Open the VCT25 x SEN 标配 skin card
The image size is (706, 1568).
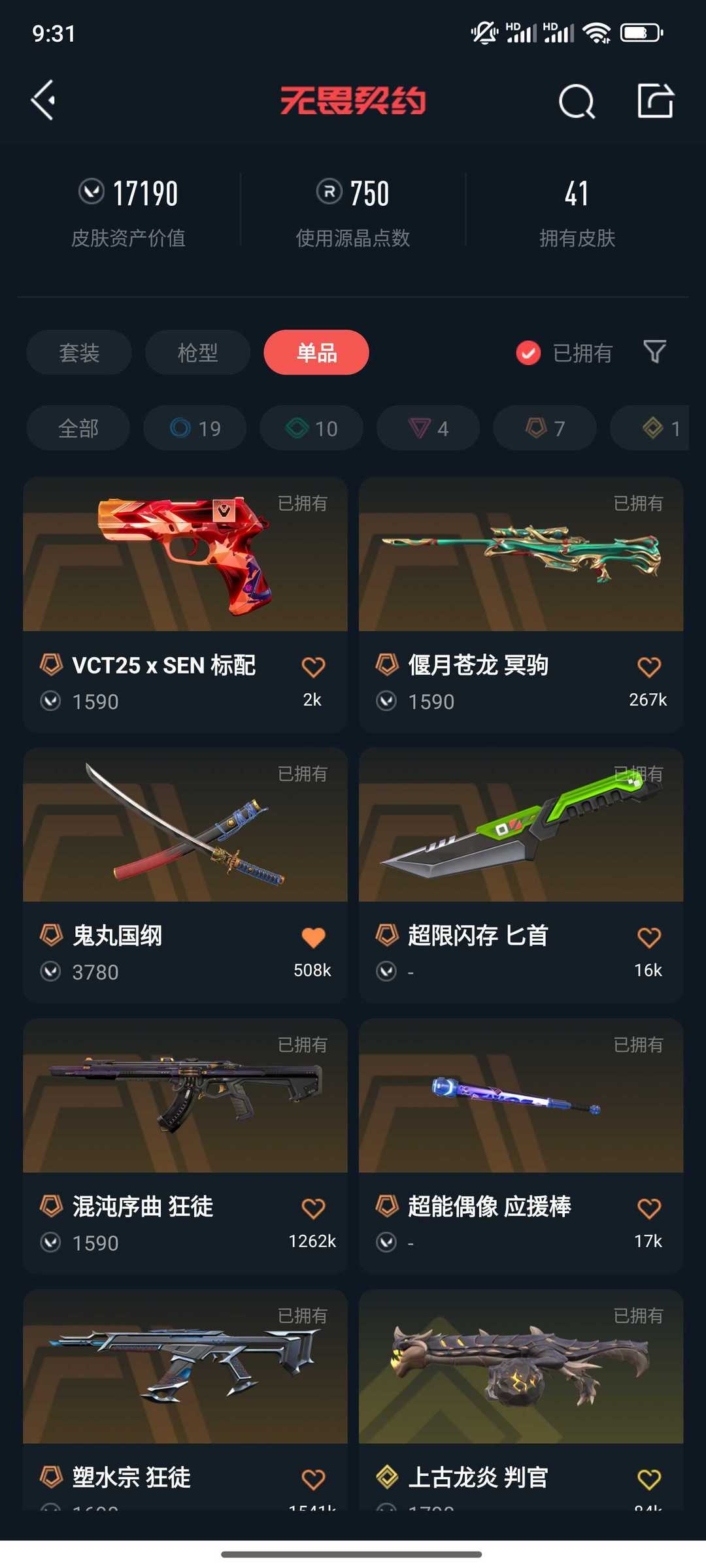(185, 604)
